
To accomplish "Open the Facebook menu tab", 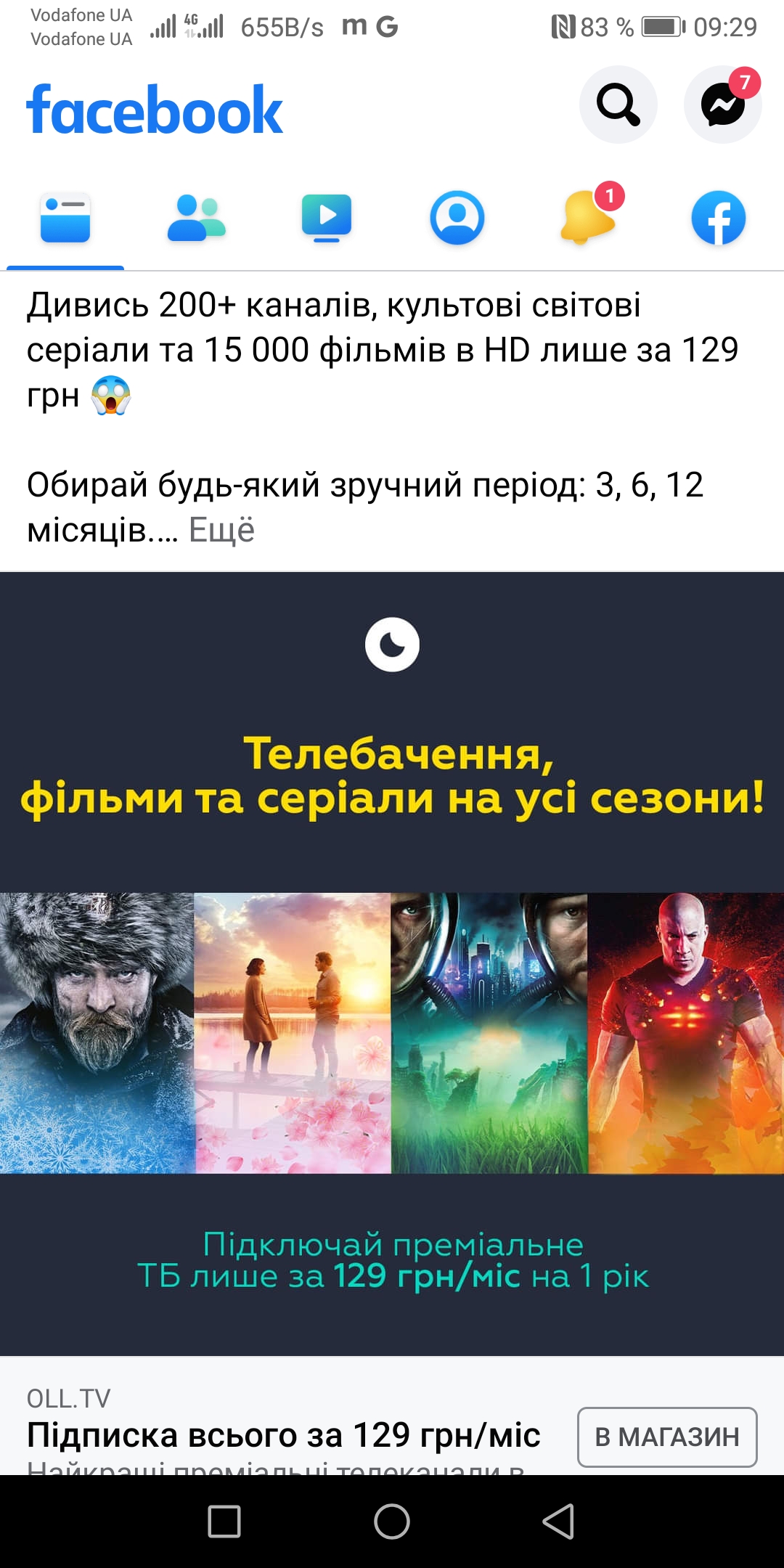I will (x=718, y=218).
